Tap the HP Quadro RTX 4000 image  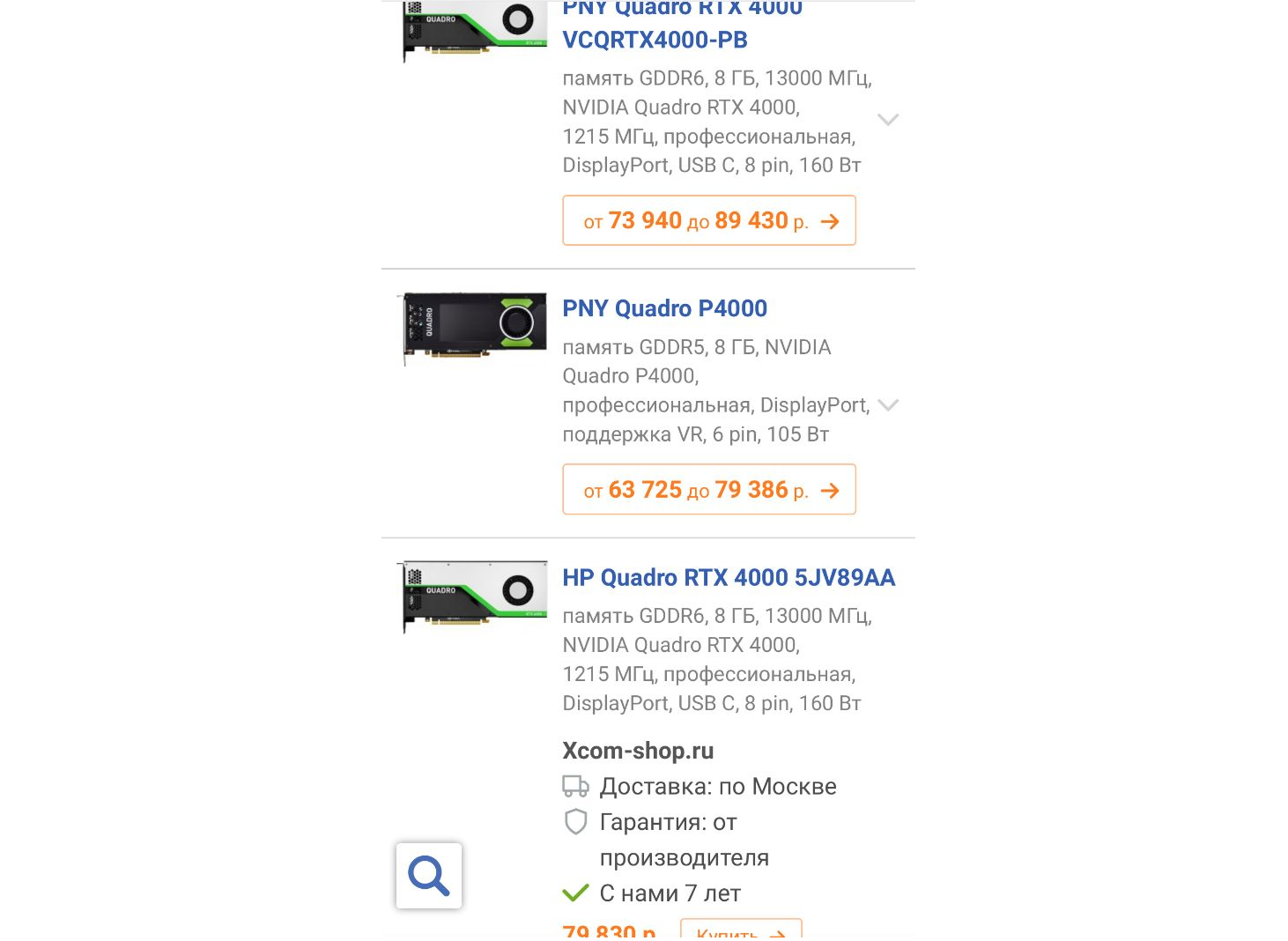pos(473,596)
